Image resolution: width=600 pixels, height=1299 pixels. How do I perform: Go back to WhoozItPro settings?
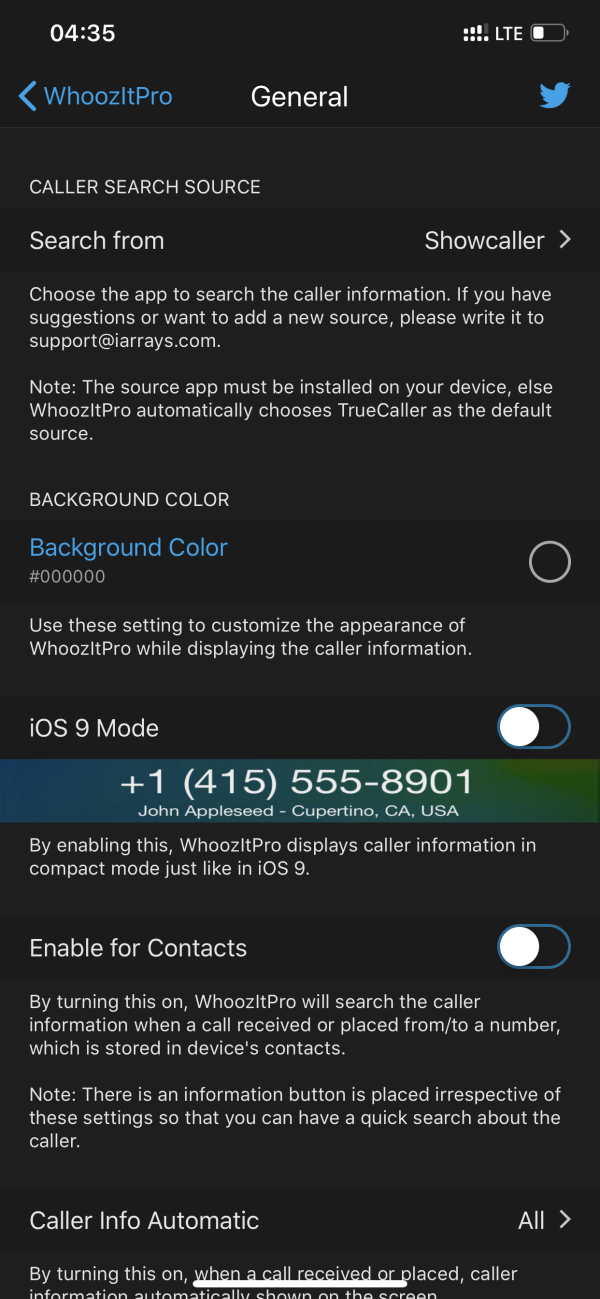click(95, 97)
